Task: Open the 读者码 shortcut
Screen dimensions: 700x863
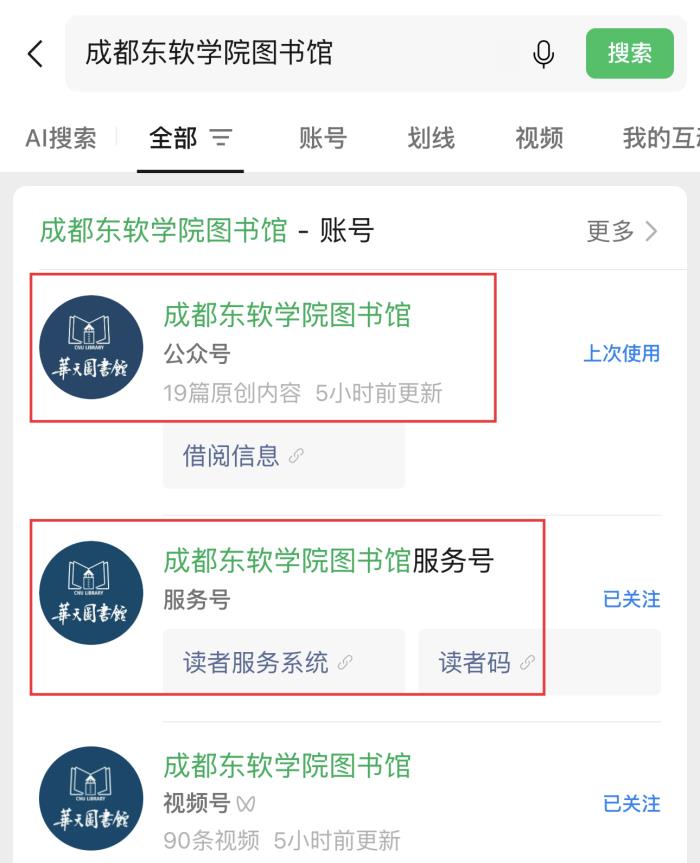Action: pyautogui.click(x=539, y=662)
